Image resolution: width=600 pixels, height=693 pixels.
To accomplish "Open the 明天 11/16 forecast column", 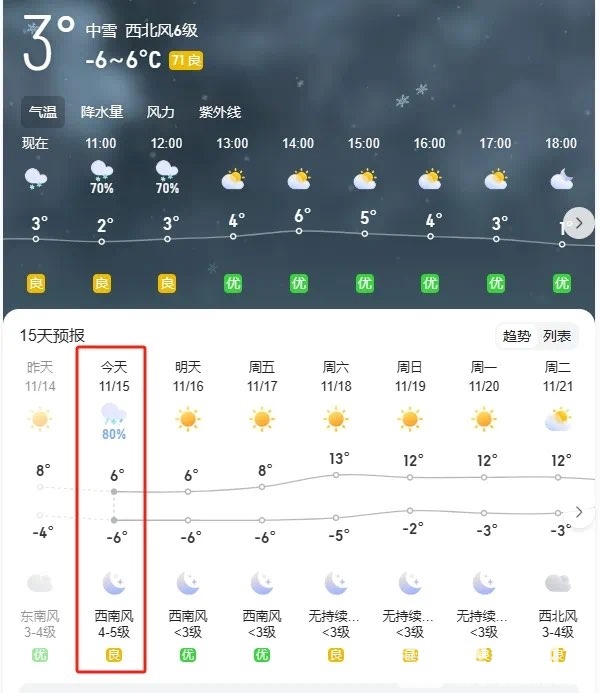I will (188, 510).
